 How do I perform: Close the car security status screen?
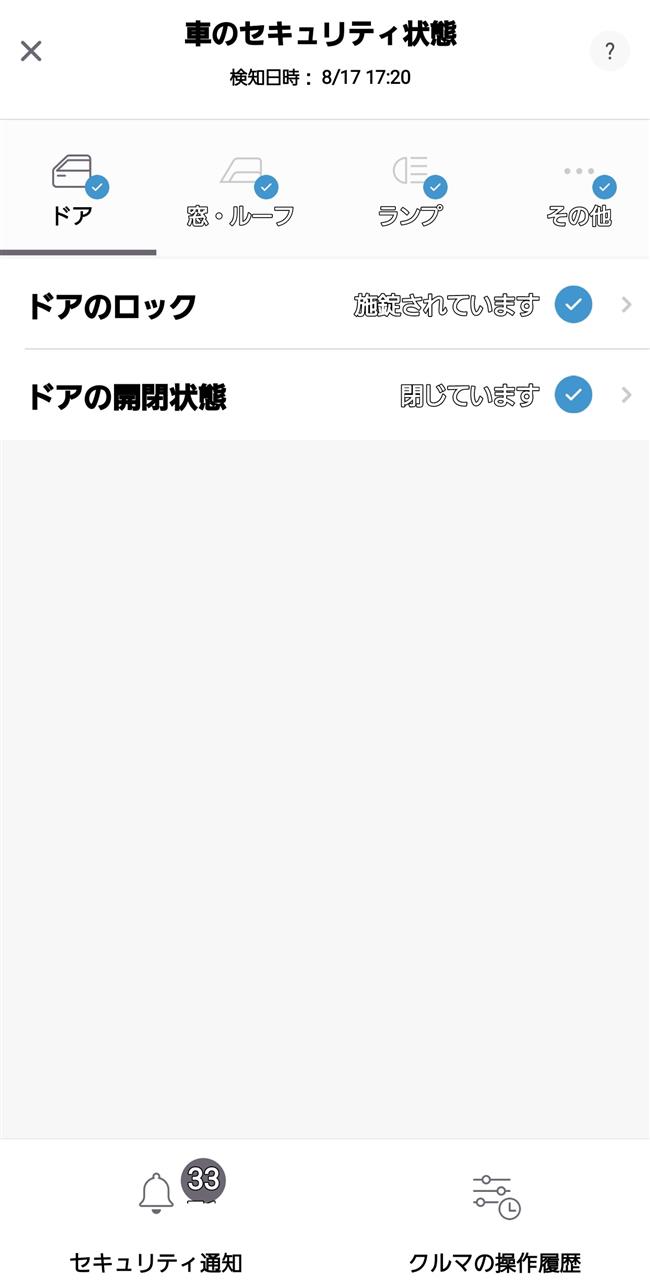[31, 51]
